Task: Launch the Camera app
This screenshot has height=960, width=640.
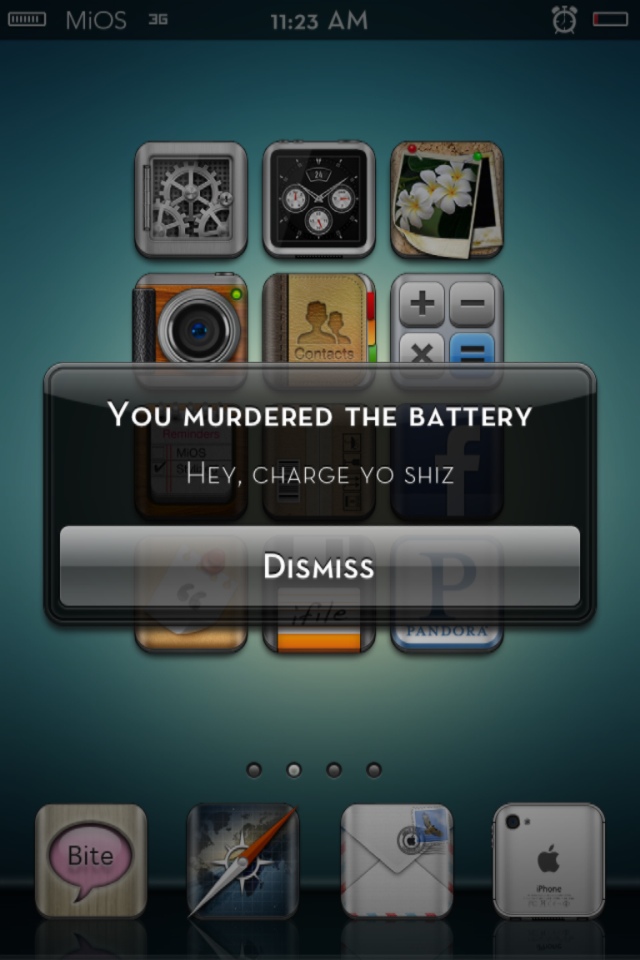Action: [191, 320]
